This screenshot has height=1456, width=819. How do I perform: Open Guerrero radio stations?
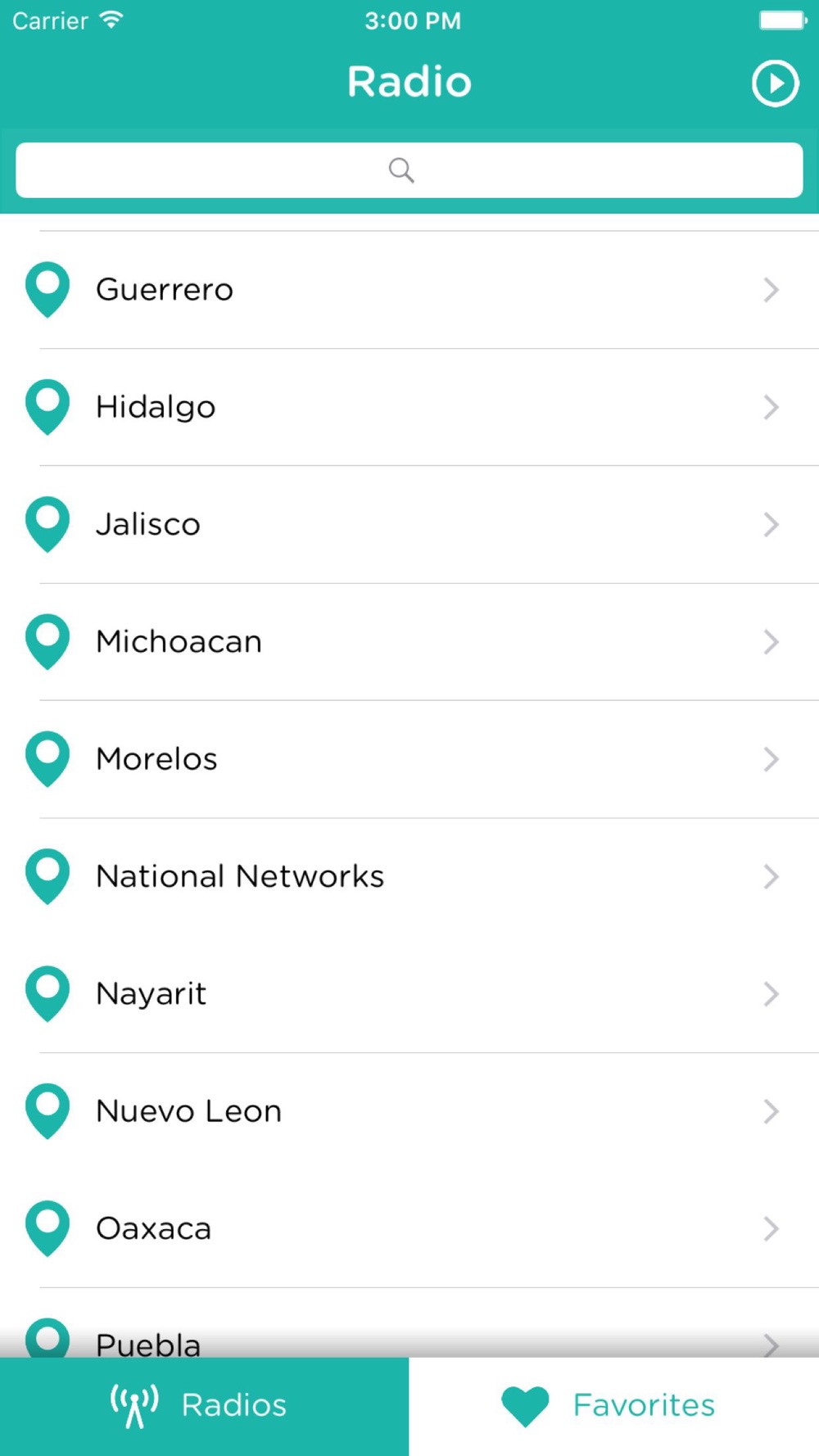point(409,290)
